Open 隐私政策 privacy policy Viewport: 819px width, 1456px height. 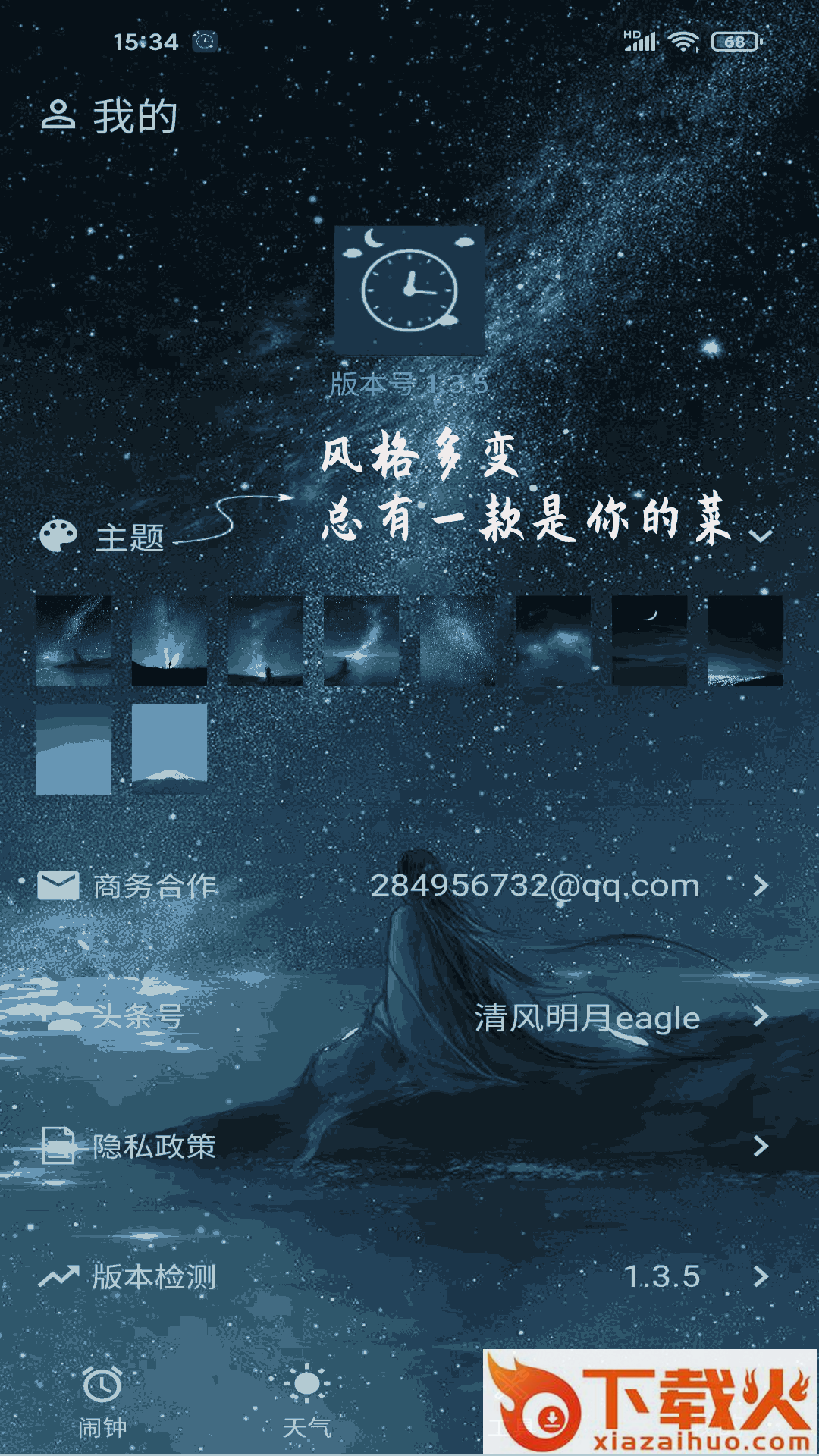409,1147
